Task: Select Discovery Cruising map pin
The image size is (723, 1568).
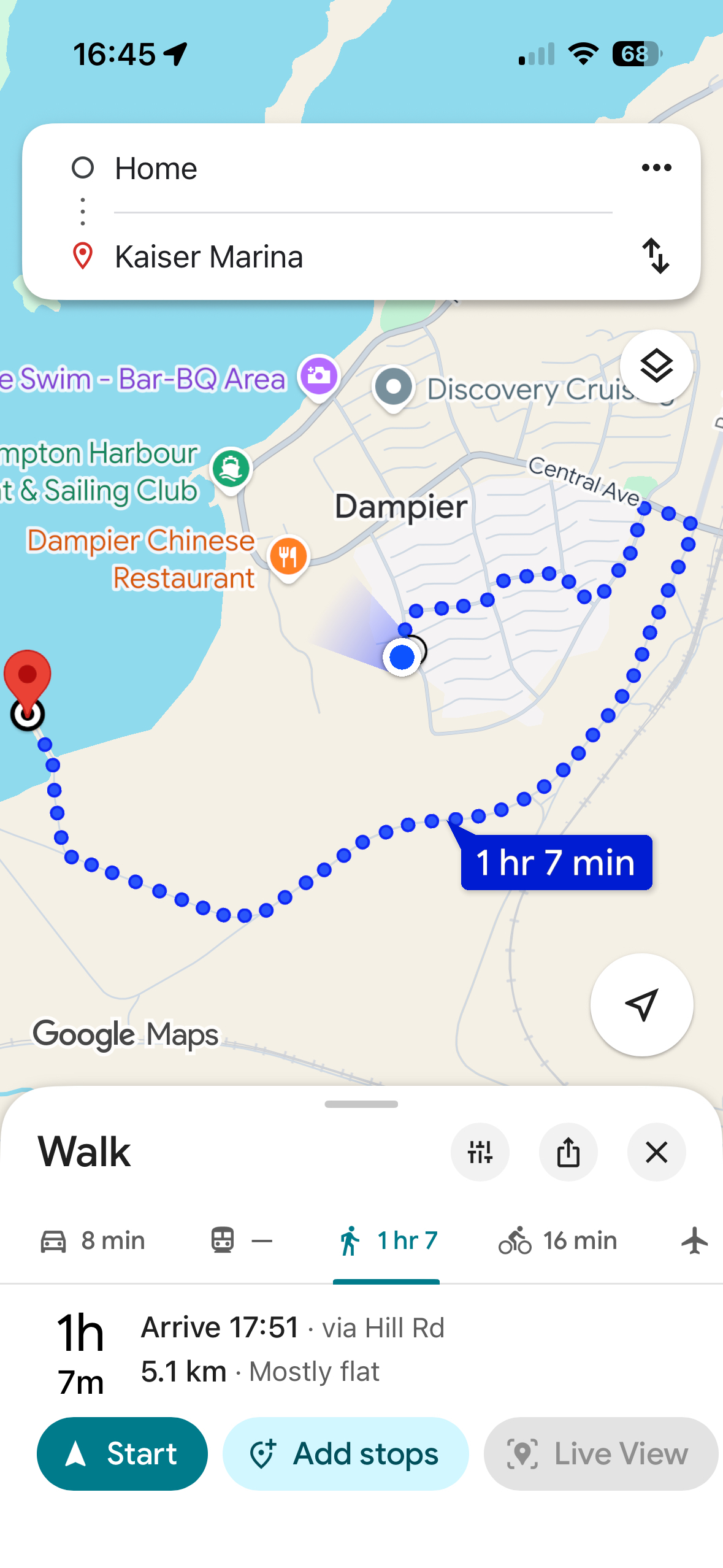Action: pos(394,388)
